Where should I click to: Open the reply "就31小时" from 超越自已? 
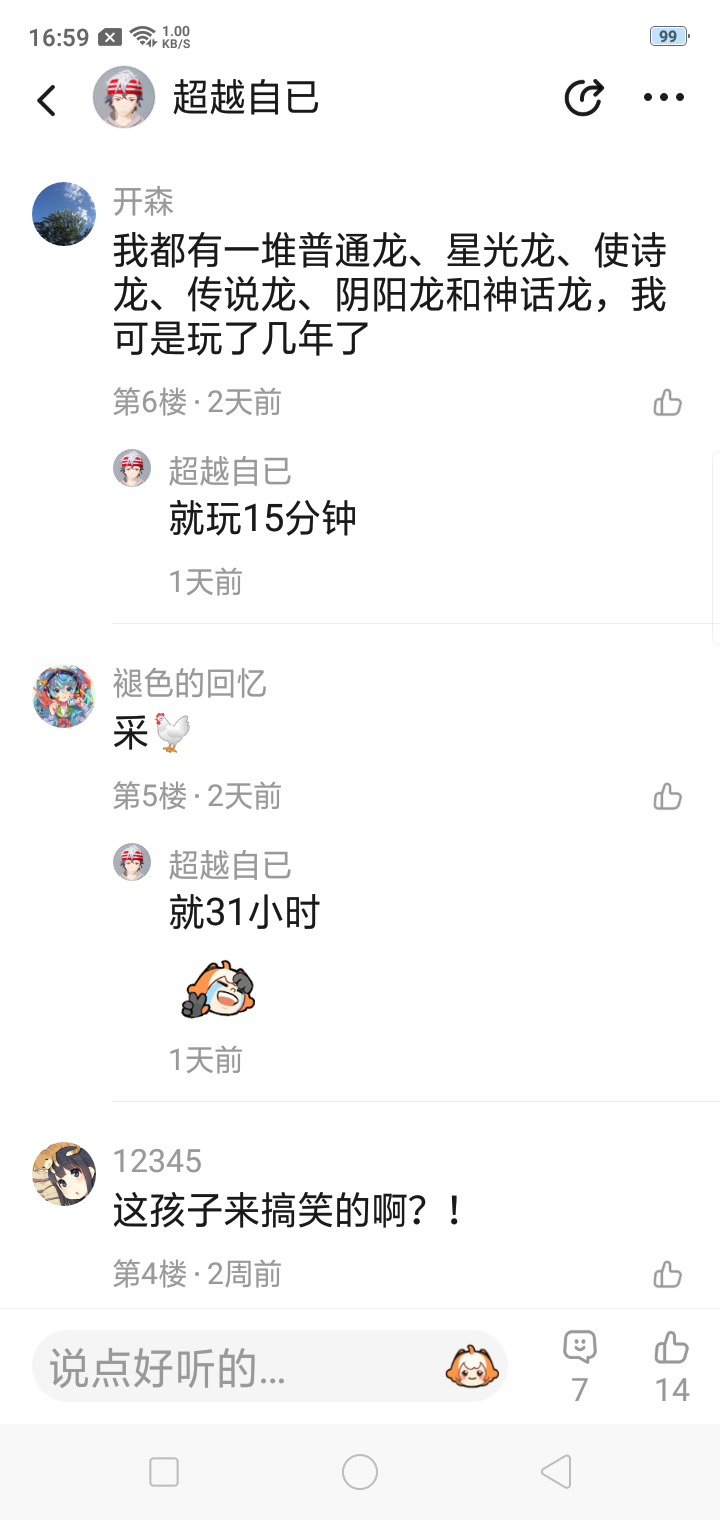[244, 912]
